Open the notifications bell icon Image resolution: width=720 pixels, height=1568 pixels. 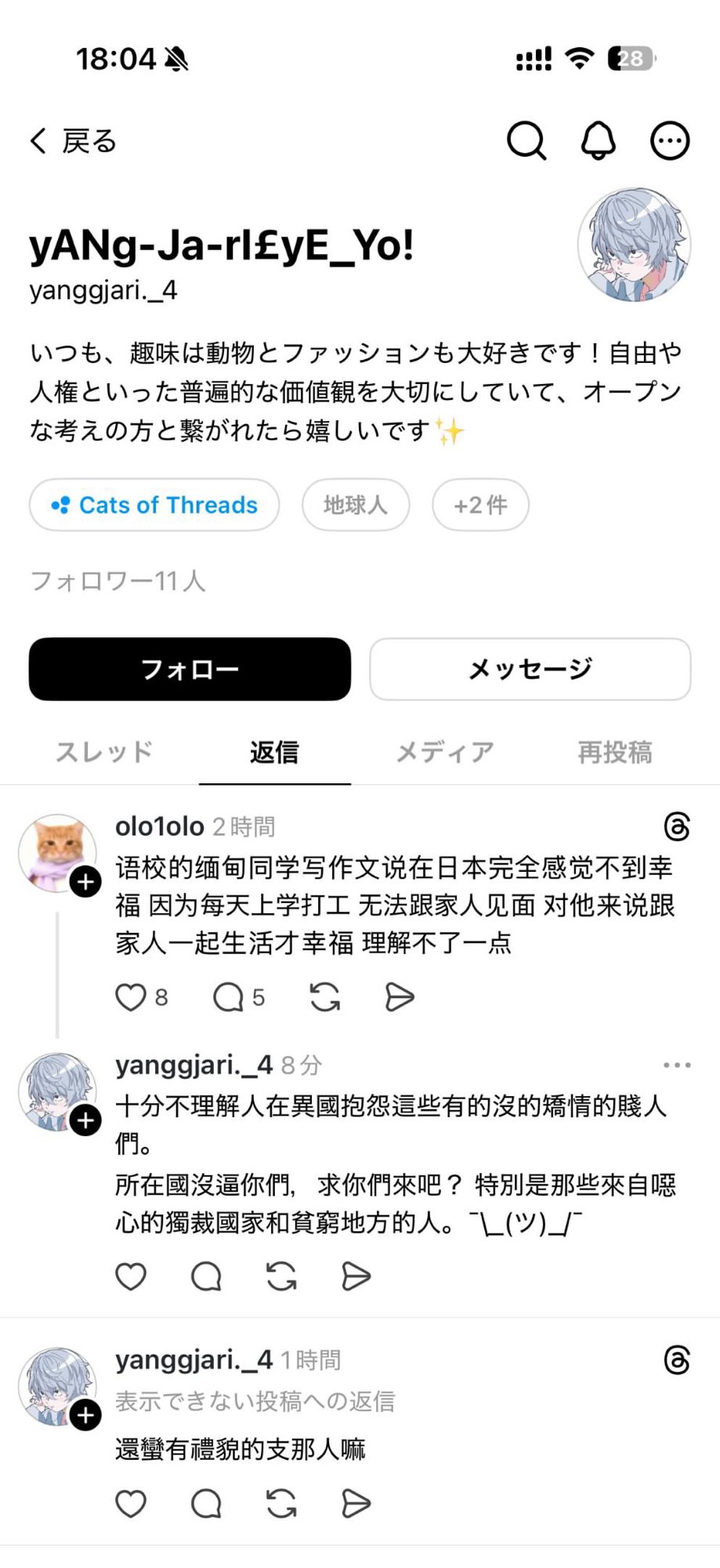pyautogui.click(x=598, y=141)
